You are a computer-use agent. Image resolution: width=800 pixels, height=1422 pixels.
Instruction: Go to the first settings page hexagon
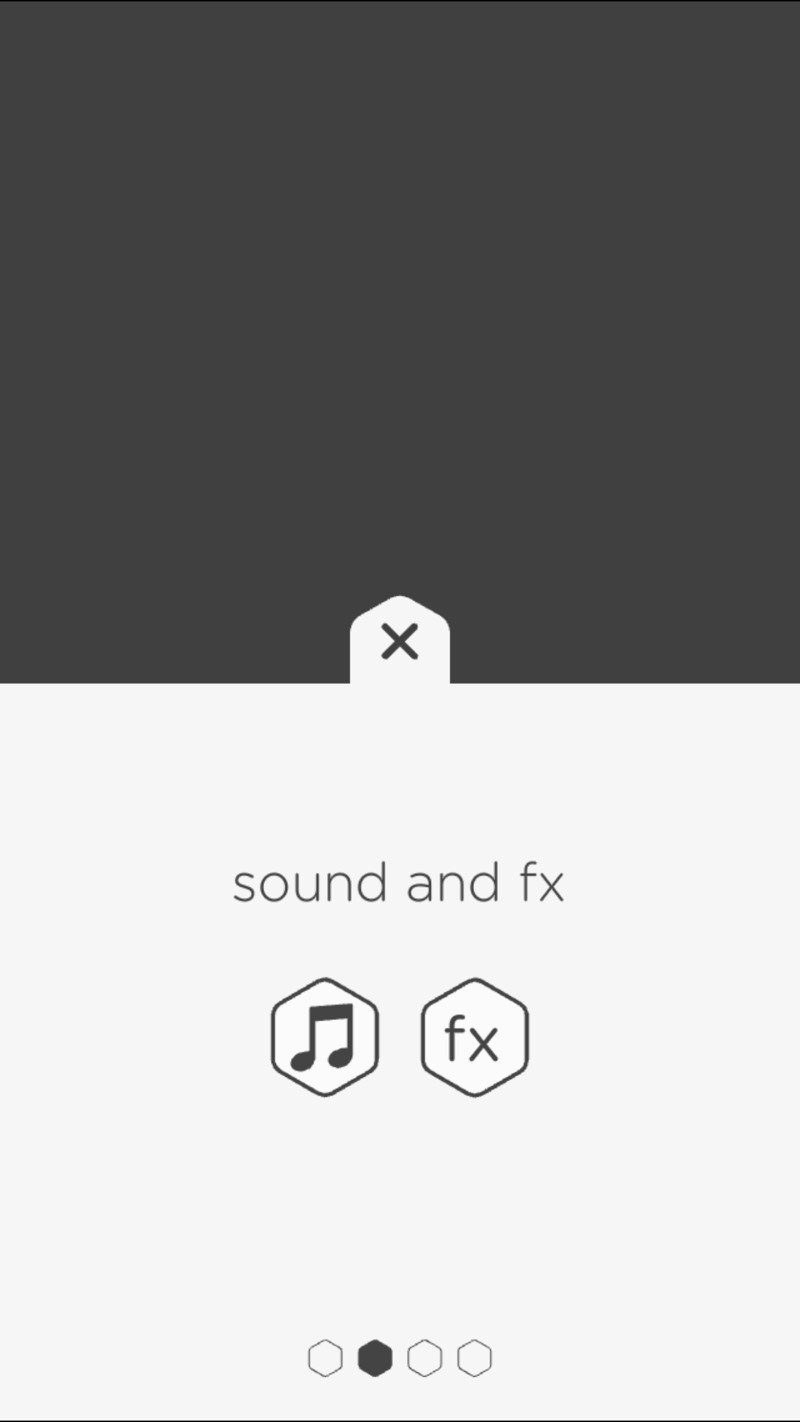tap(325, 1358)
